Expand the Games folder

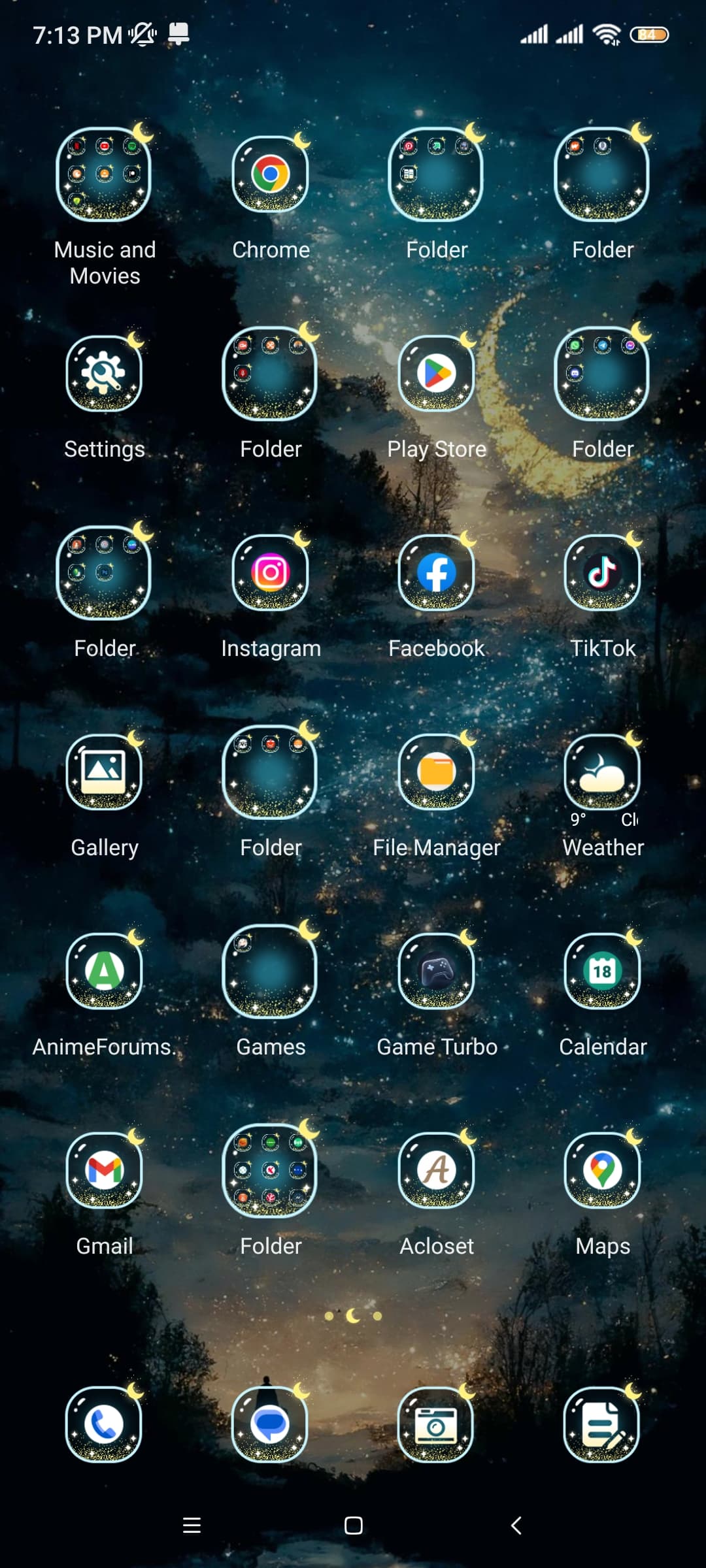[x=270, y=972]
